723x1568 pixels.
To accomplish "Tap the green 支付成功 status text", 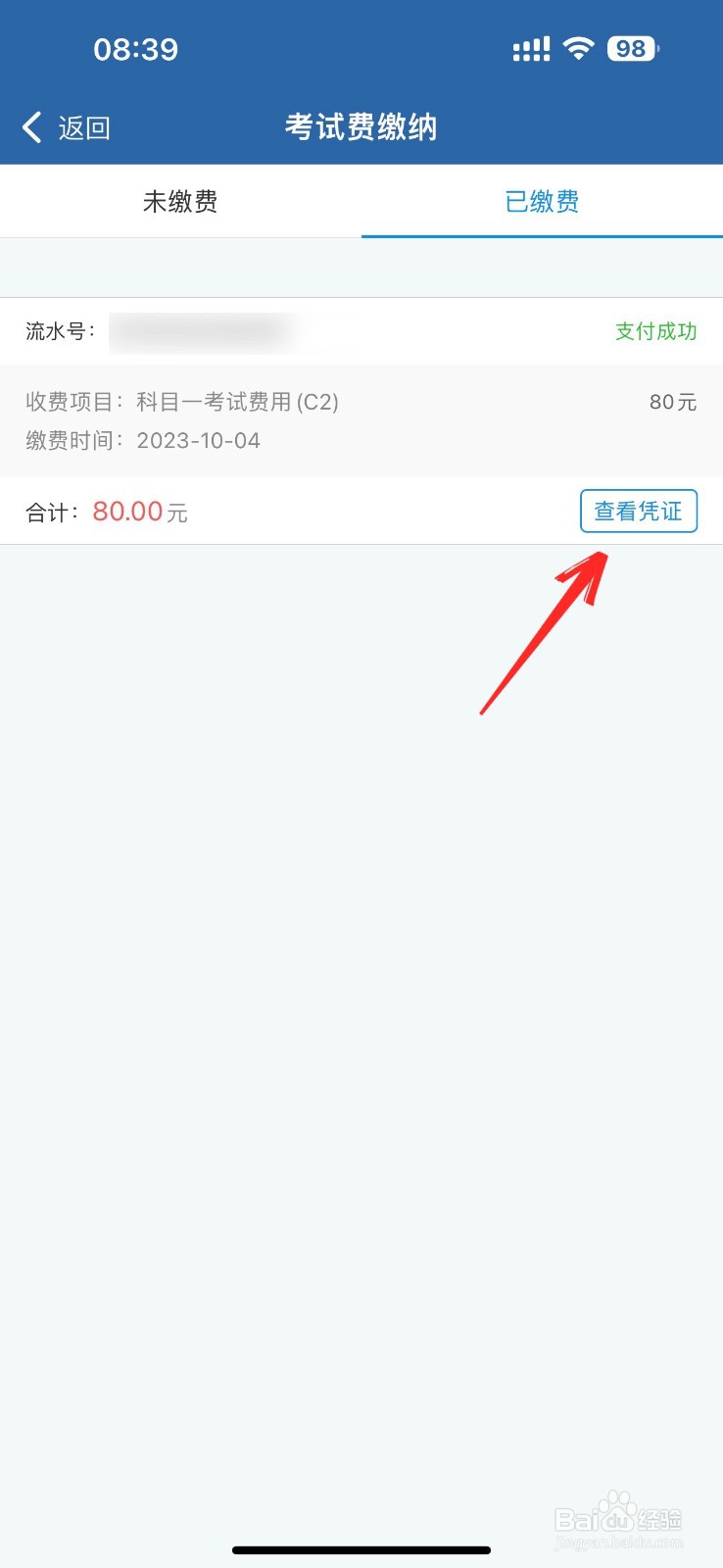I will [x=655, y=332].
